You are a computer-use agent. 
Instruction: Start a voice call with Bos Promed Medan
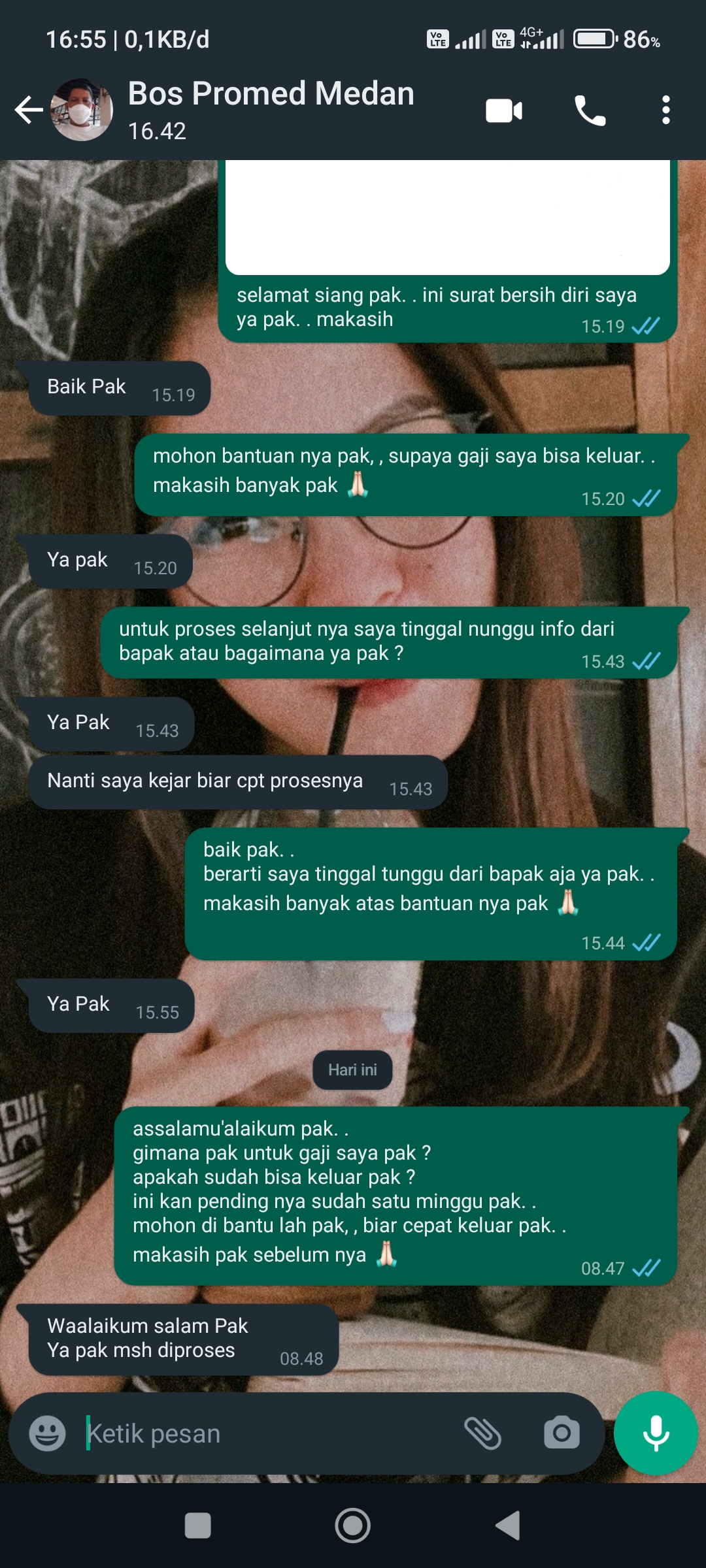tap(590, 110)
